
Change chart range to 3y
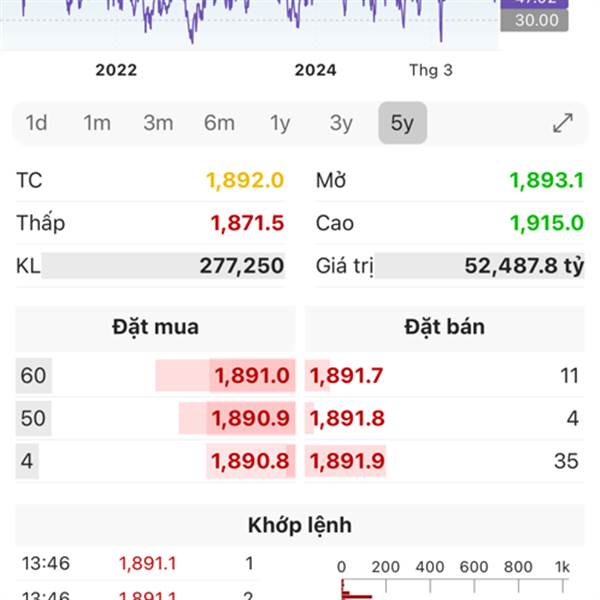[x=341, y=123]
